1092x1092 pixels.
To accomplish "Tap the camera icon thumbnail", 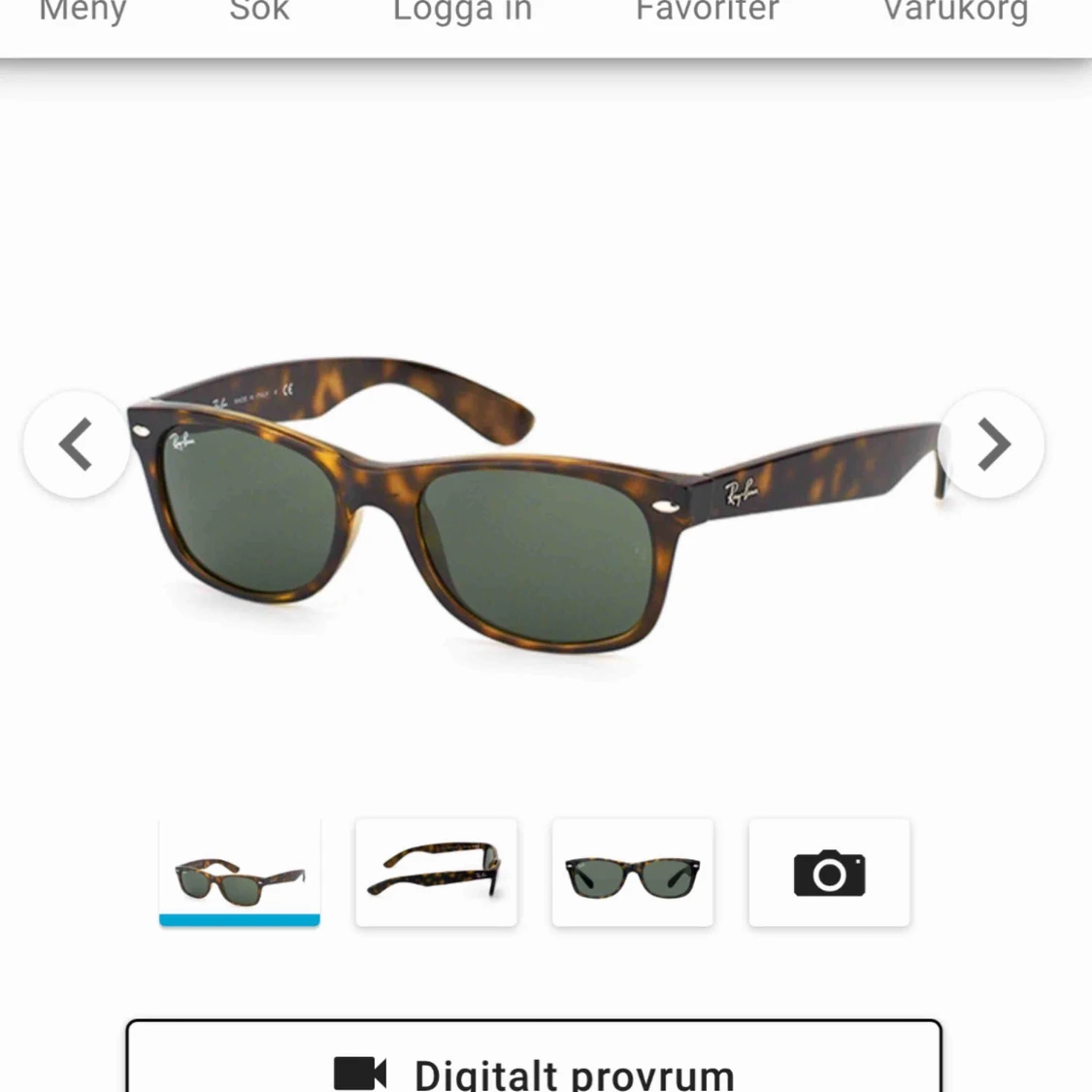I will [829, 872].
